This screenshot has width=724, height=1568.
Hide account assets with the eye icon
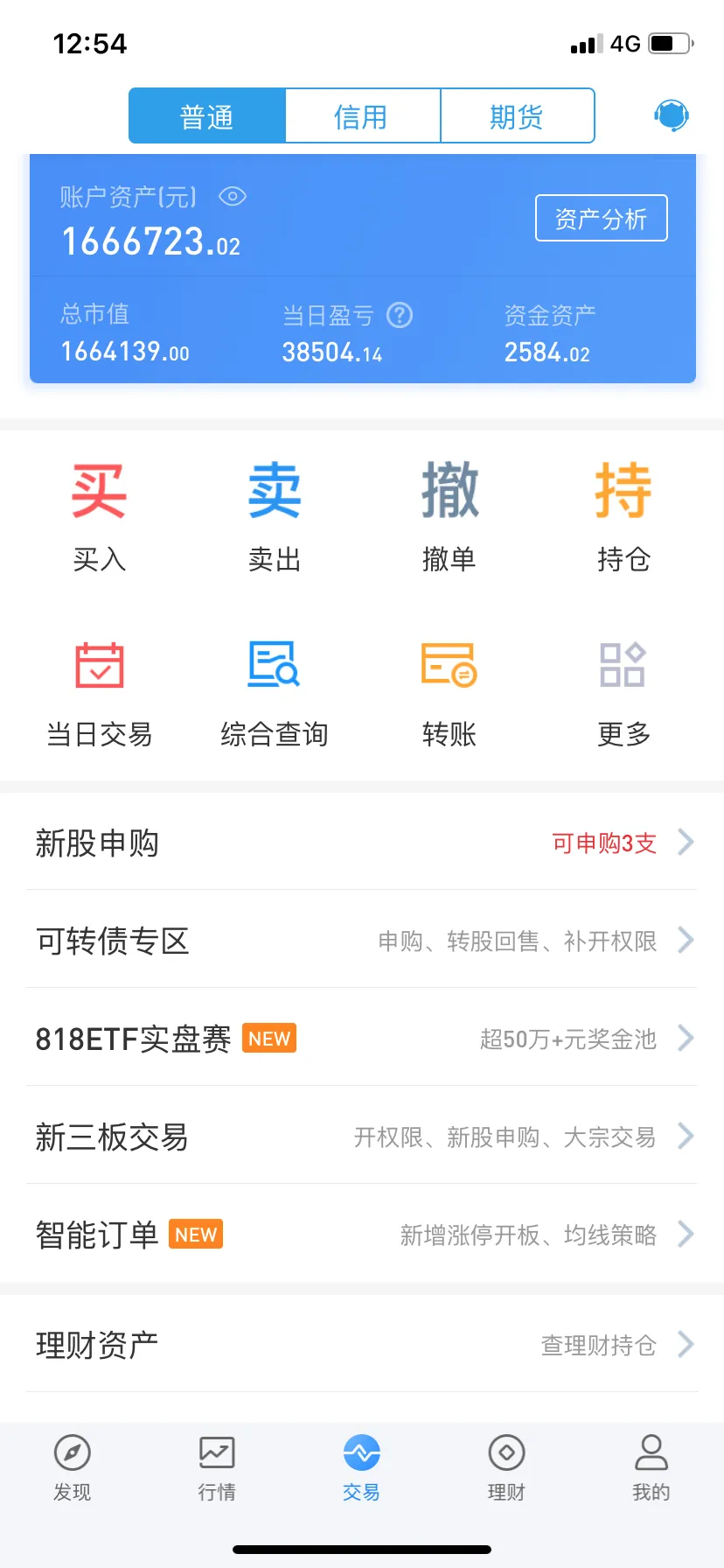tap(233, 197)
